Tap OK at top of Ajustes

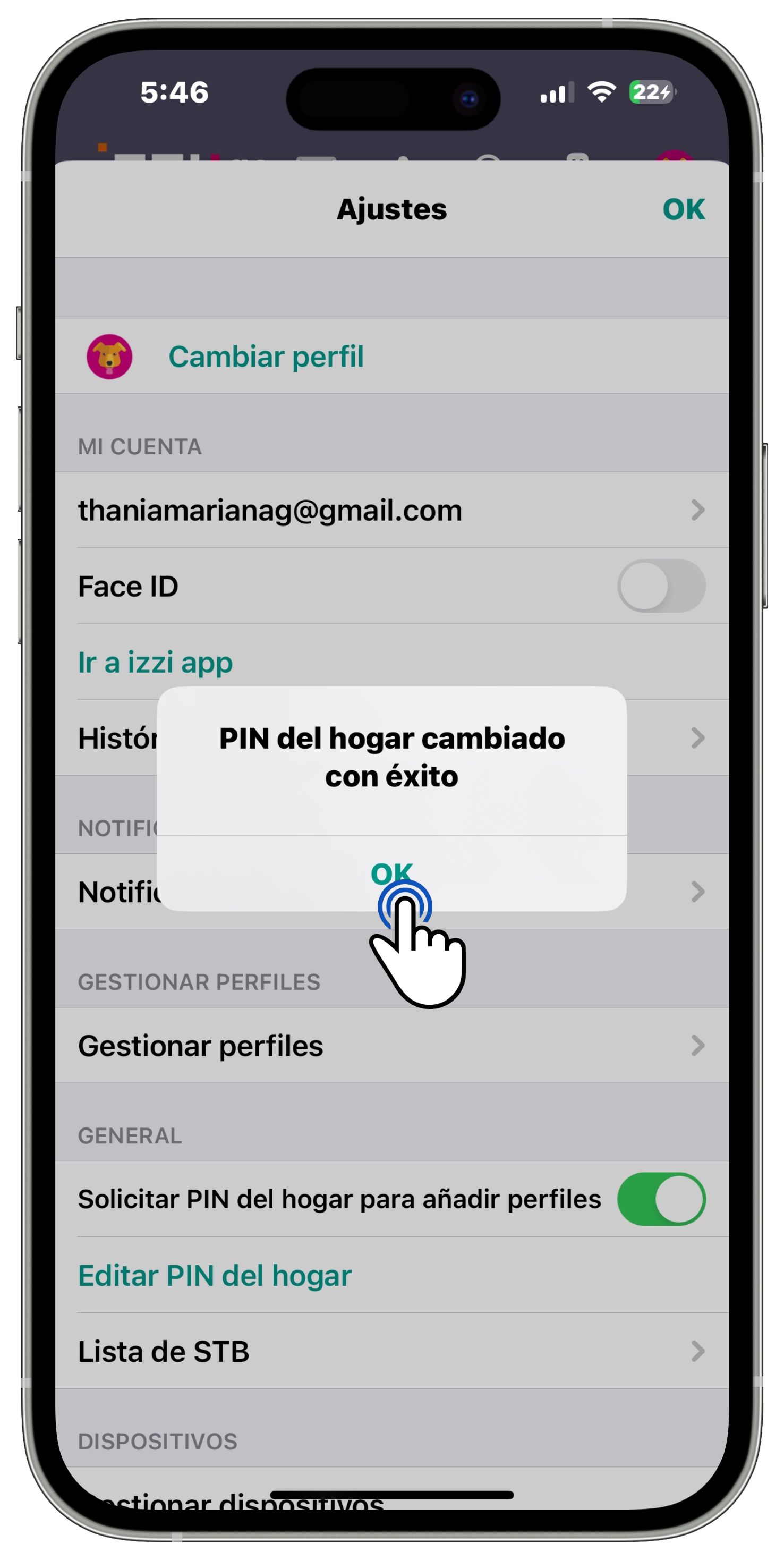tap(683, 209)
